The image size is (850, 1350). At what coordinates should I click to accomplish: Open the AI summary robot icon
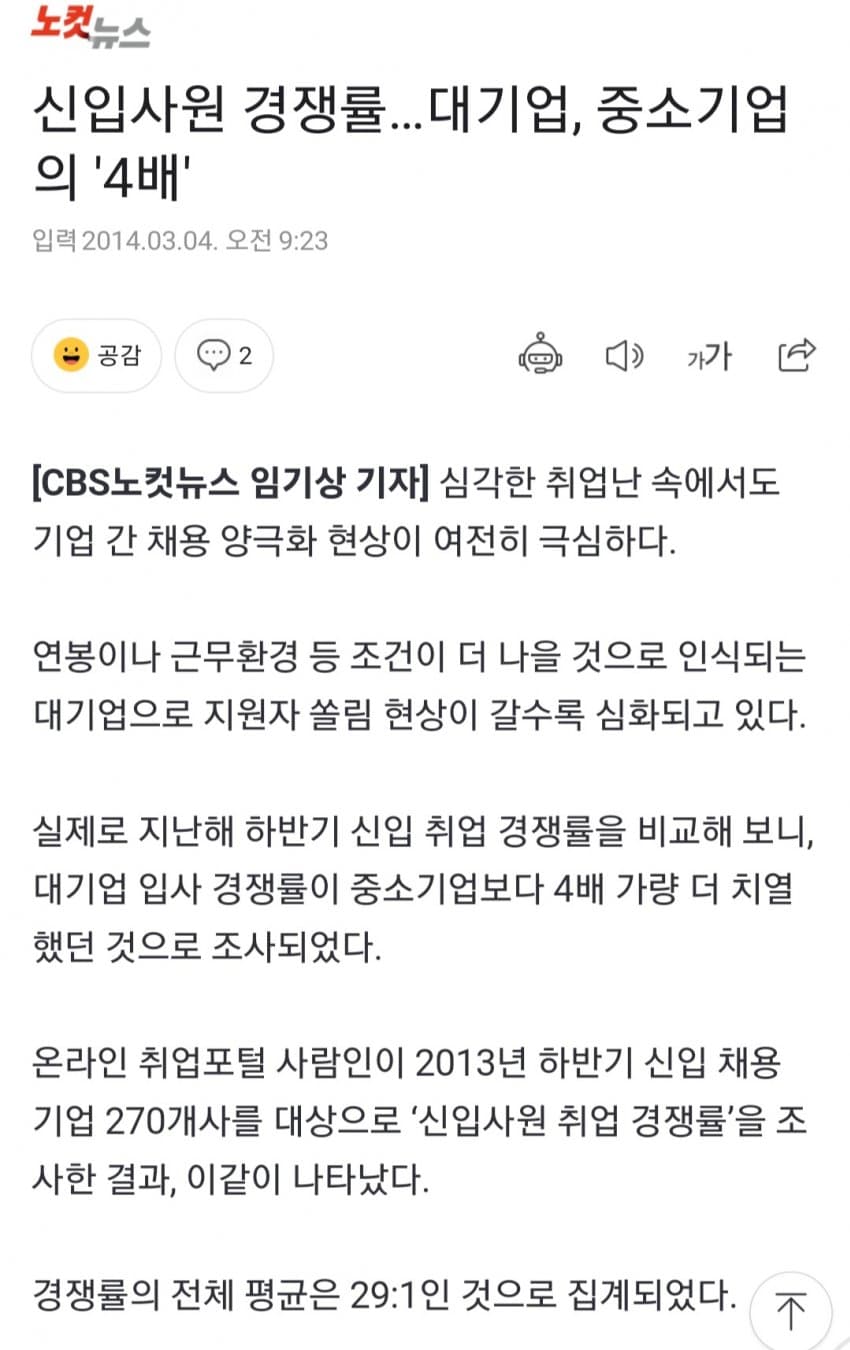pos(540,354)
